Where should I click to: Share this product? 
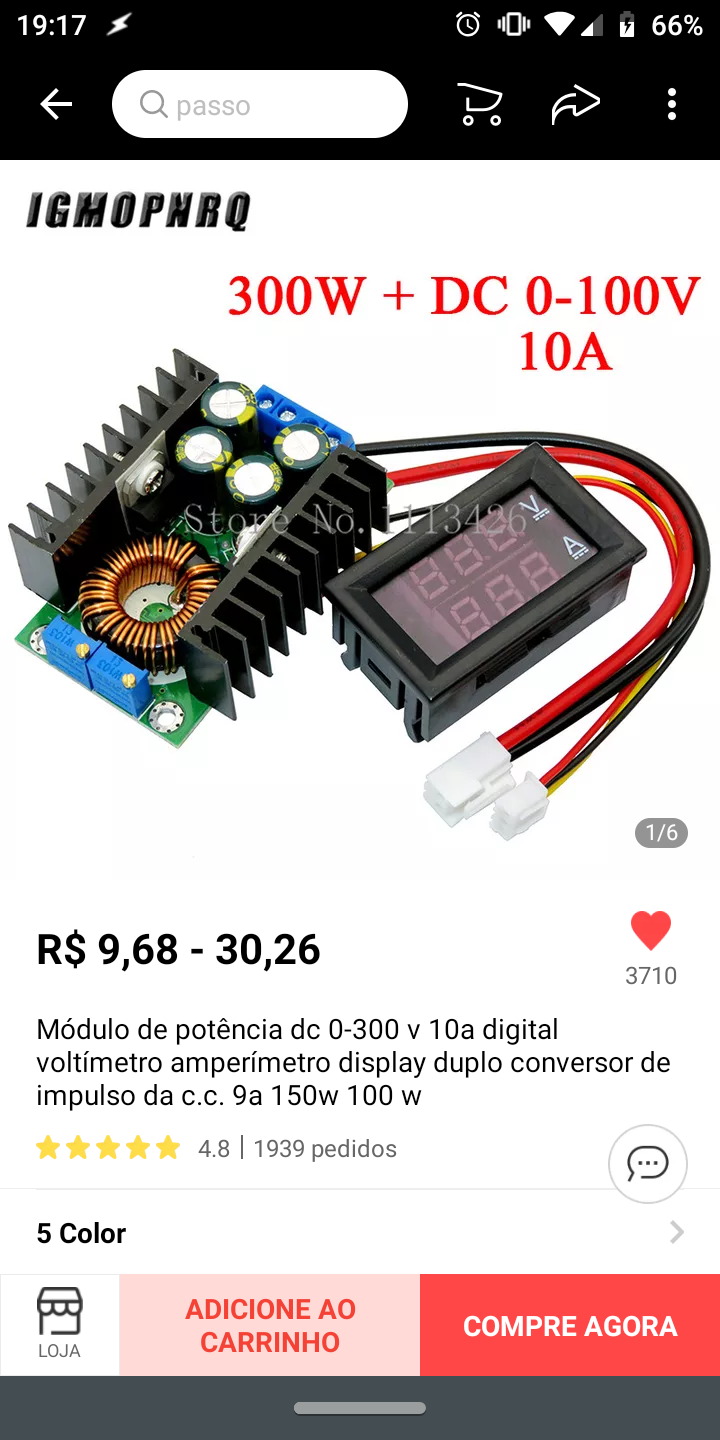(576, 104)
